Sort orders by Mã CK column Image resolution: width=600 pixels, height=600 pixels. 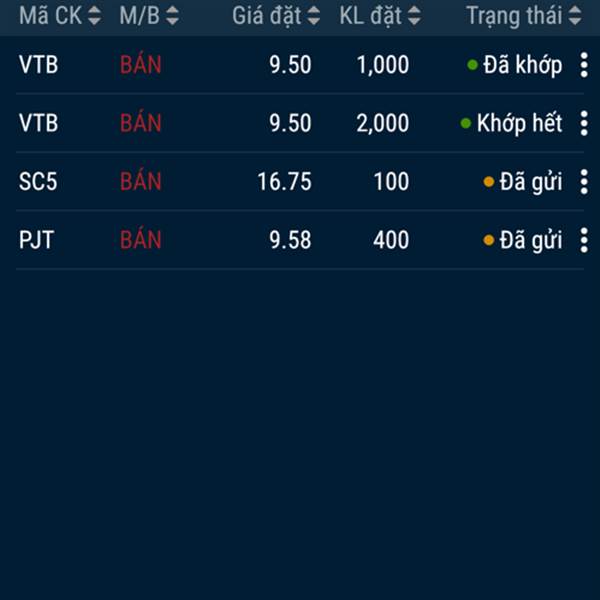pos(60,16)
